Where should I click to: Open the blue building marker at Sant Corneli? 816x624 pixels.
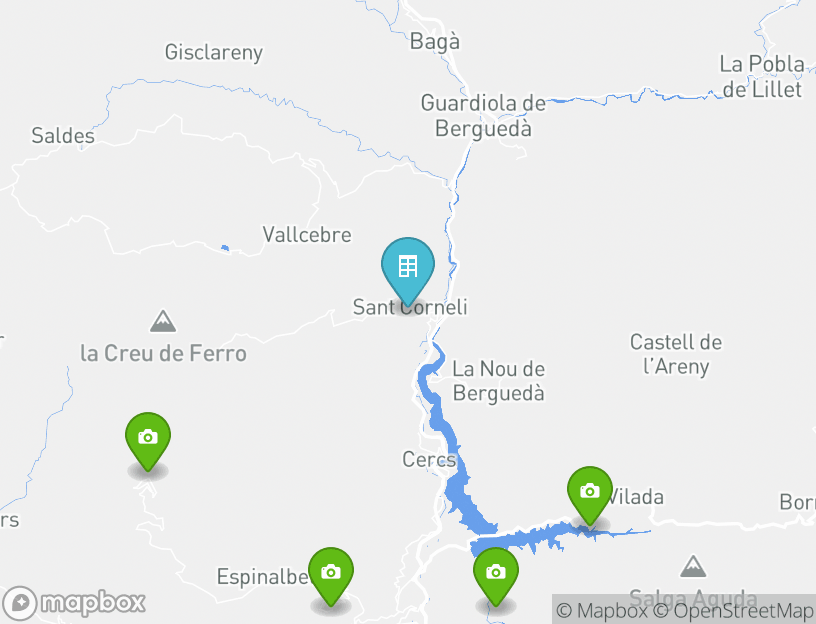point(407,267)
